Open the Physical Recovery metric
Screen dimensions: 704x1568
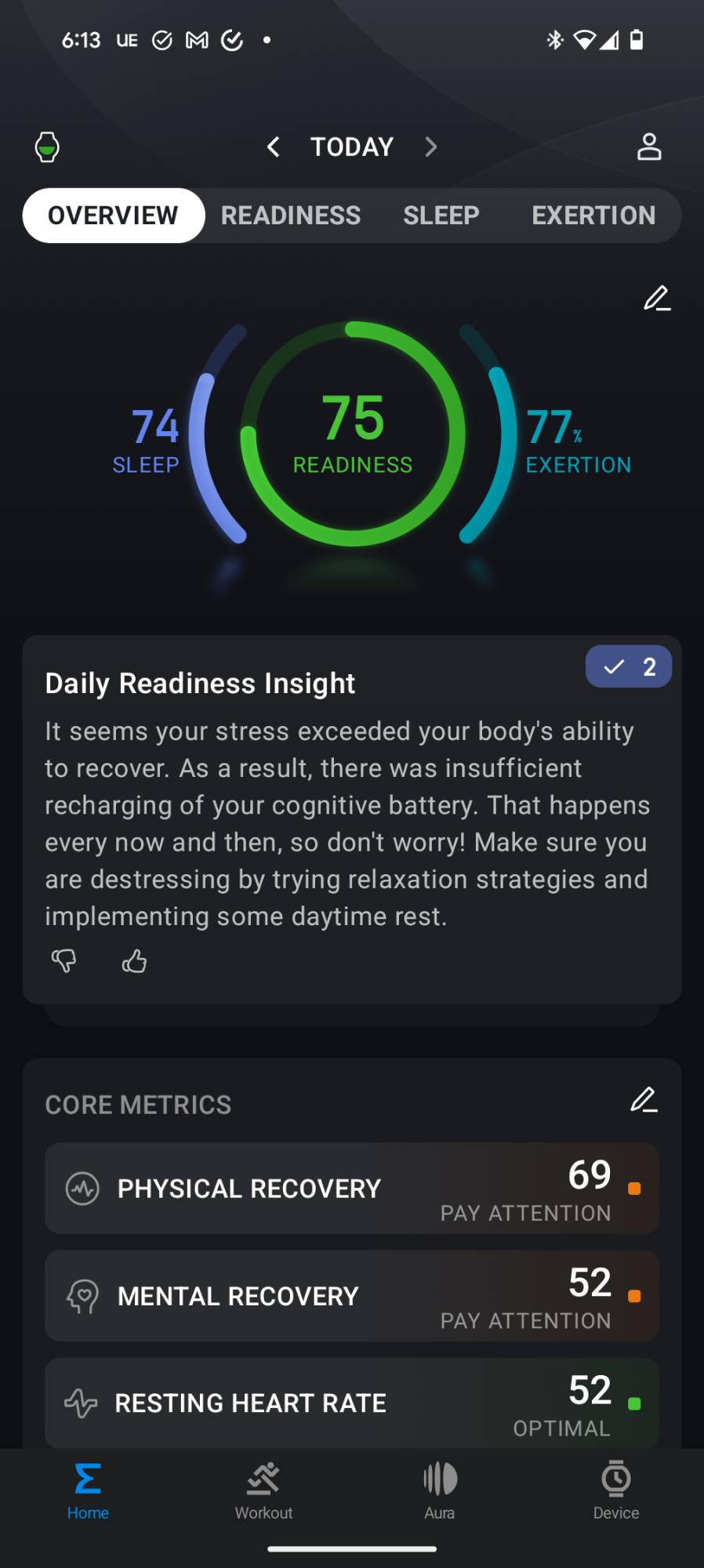pyautogui.click(x=352, y=1189)
